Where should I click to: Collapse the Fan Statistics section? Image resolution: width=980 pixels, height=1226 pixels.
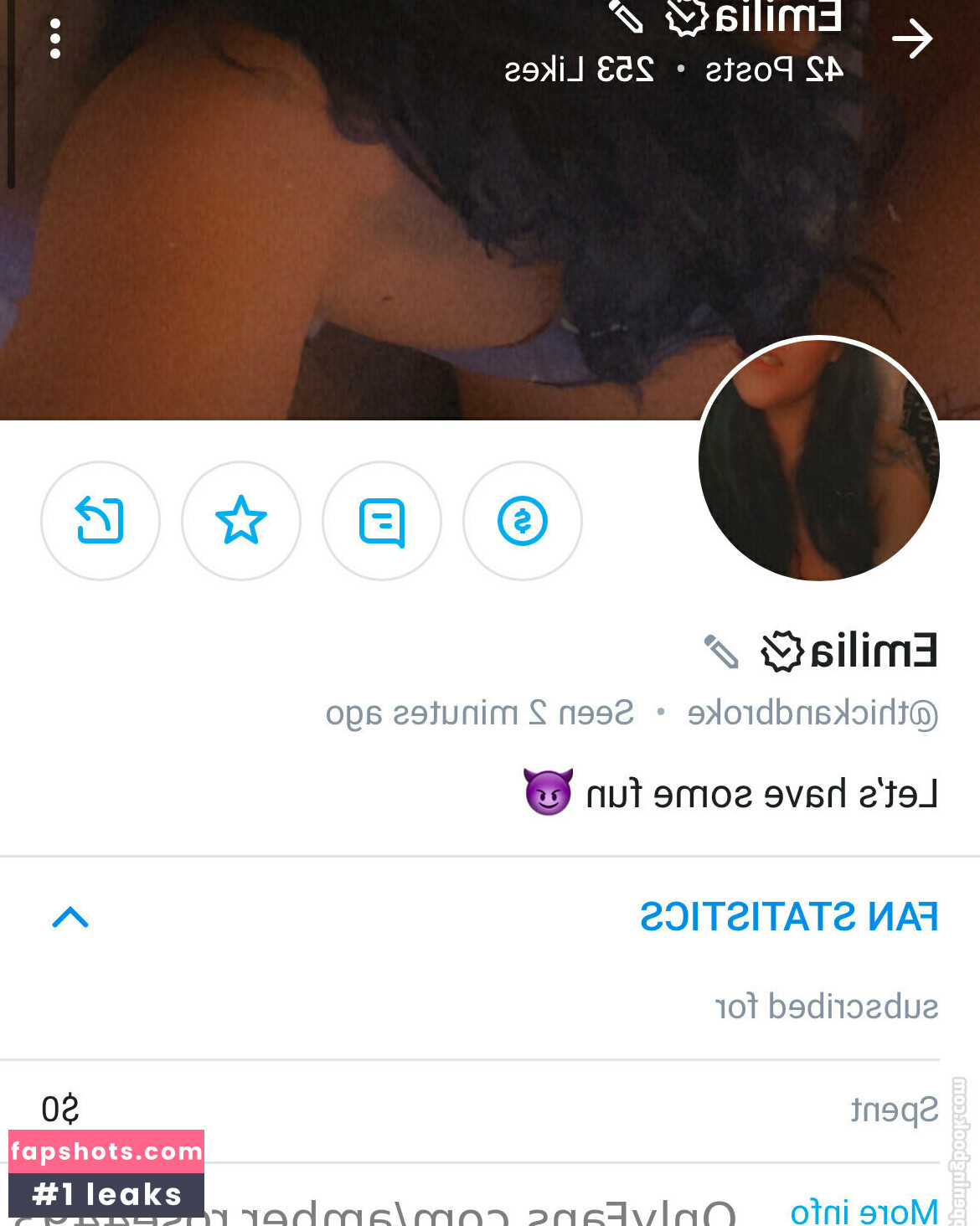click(x=70, y=917)
